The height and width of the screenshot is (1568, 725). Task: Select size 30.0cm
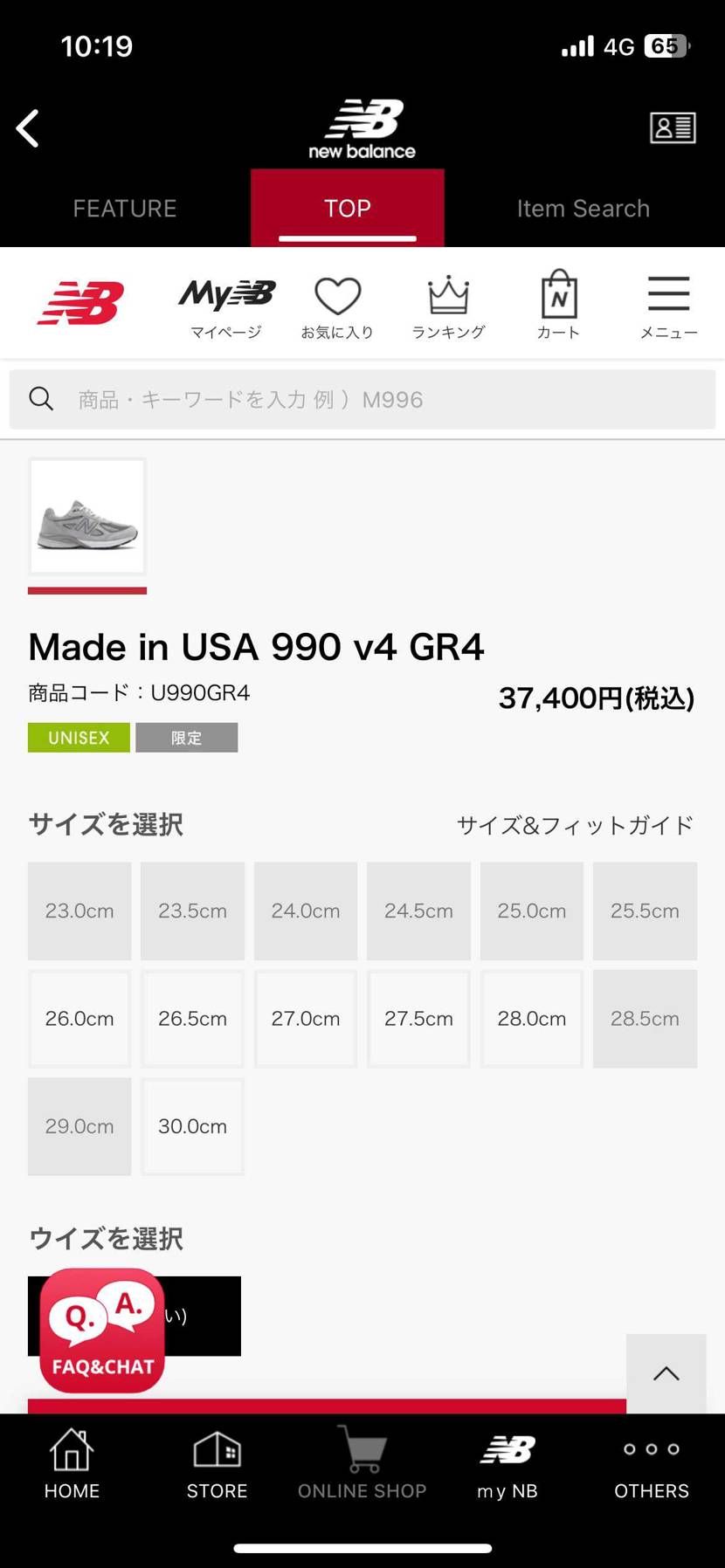tap(192, 1126)
